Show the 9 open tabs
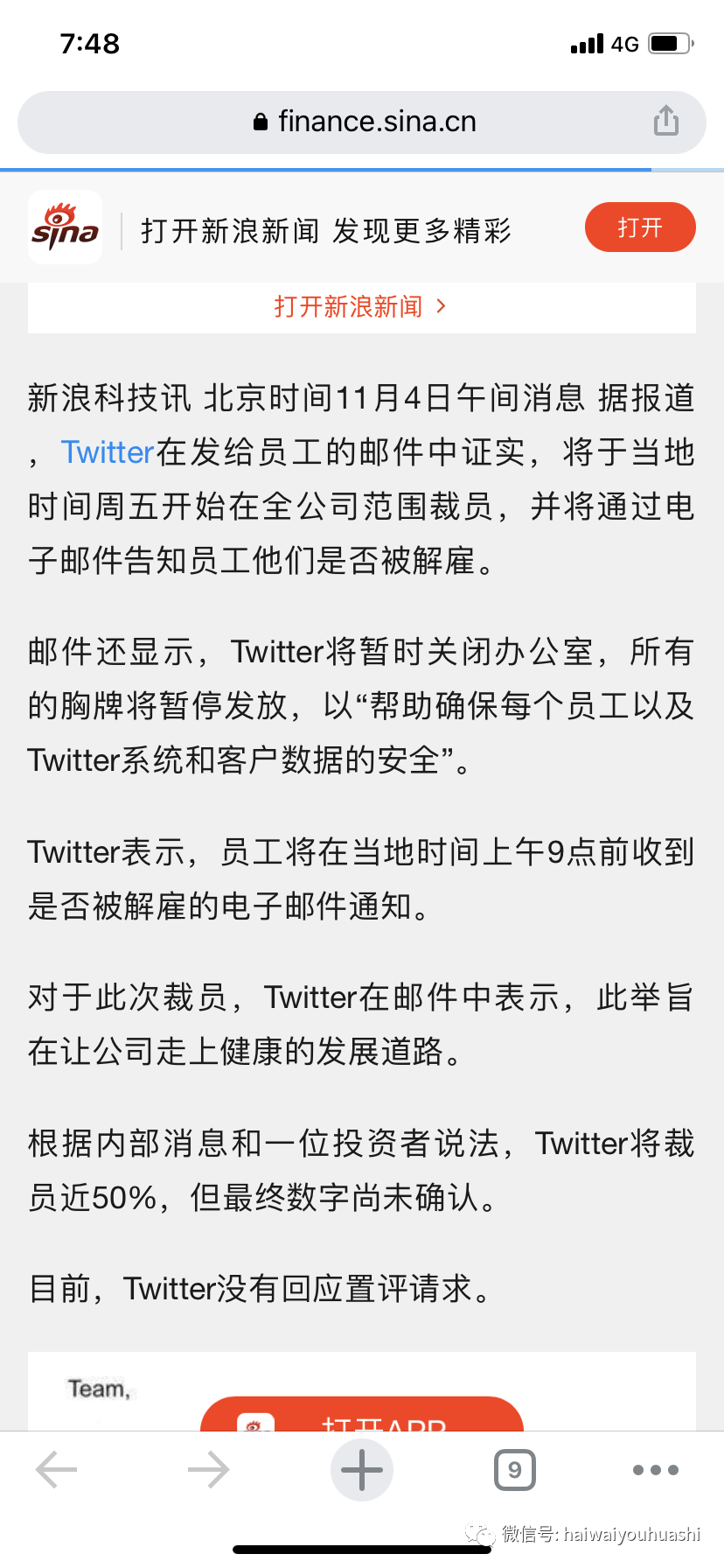The image size is (724, 1568). tap(514, 1469)
